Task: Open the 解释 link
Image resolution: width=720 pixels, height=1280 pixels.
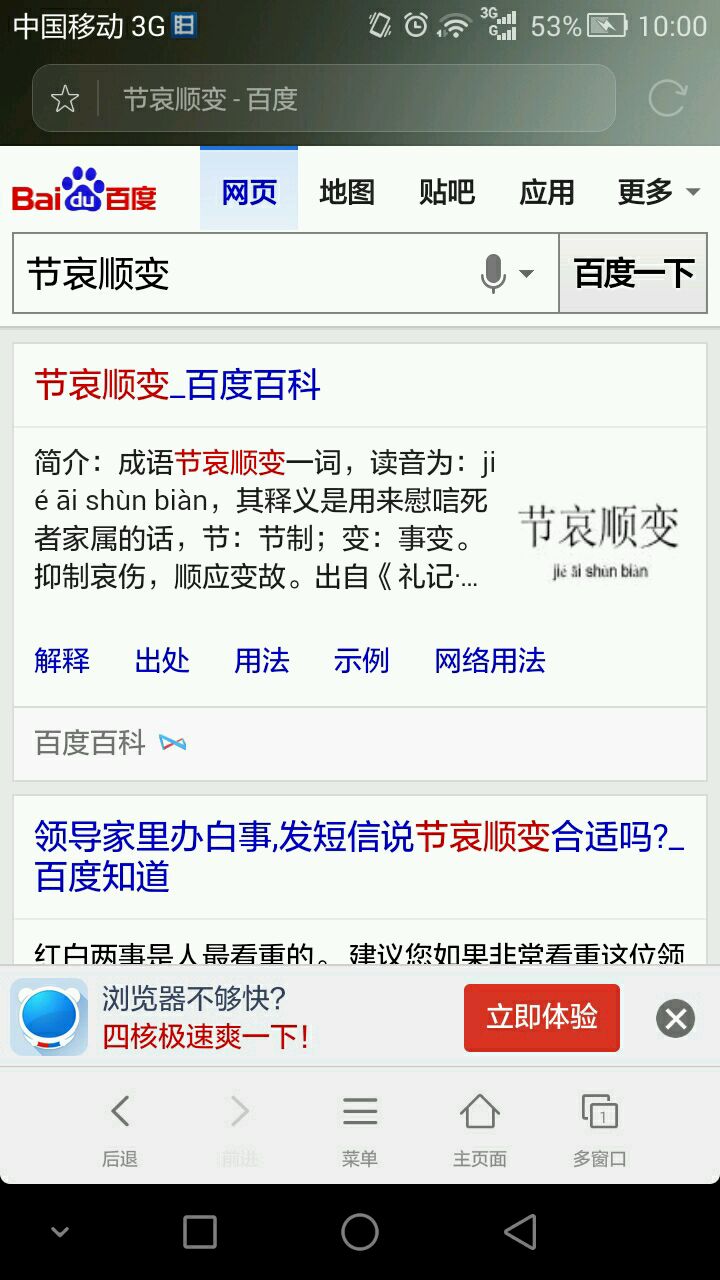Action: pyautogui.click(x=62, y=661)
